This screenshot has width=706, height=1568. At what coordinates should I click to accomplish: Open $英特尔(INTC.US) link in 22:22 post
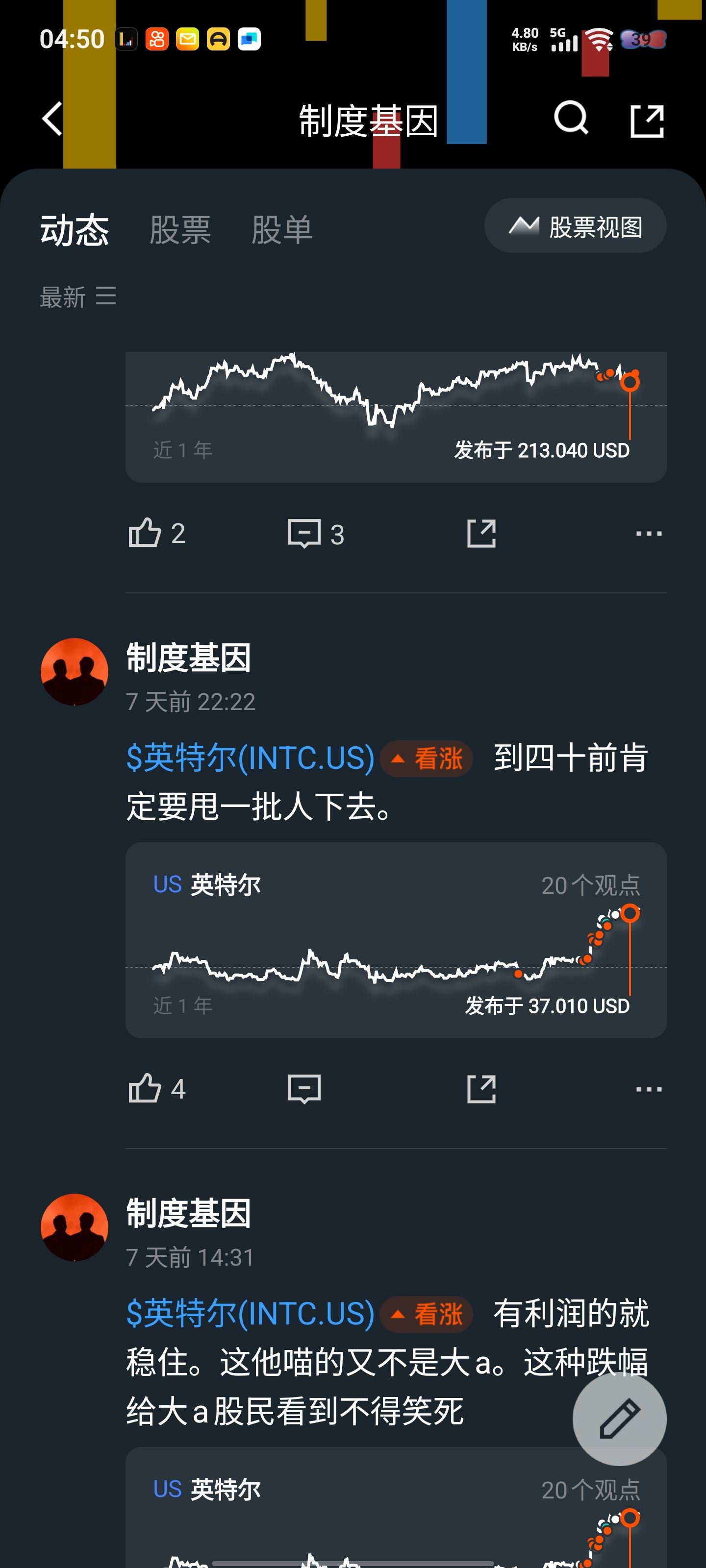pos(250,759)
